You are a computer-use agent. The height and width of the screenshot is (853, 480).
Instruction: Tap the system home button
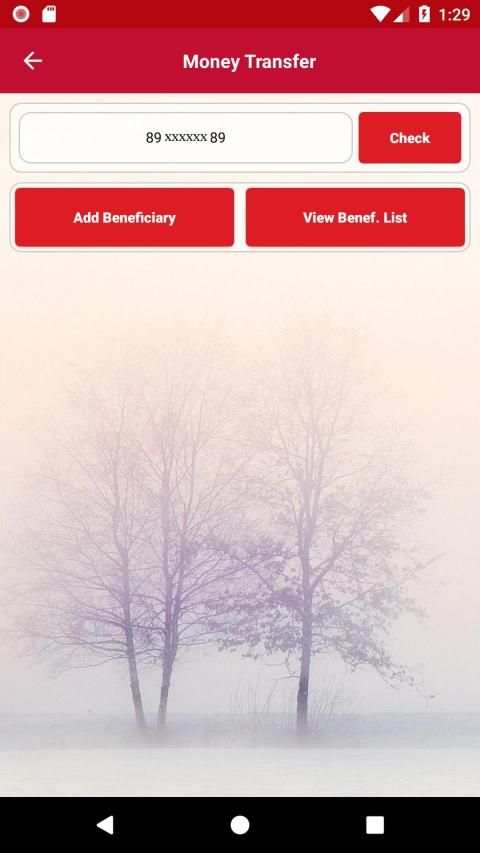240,825
